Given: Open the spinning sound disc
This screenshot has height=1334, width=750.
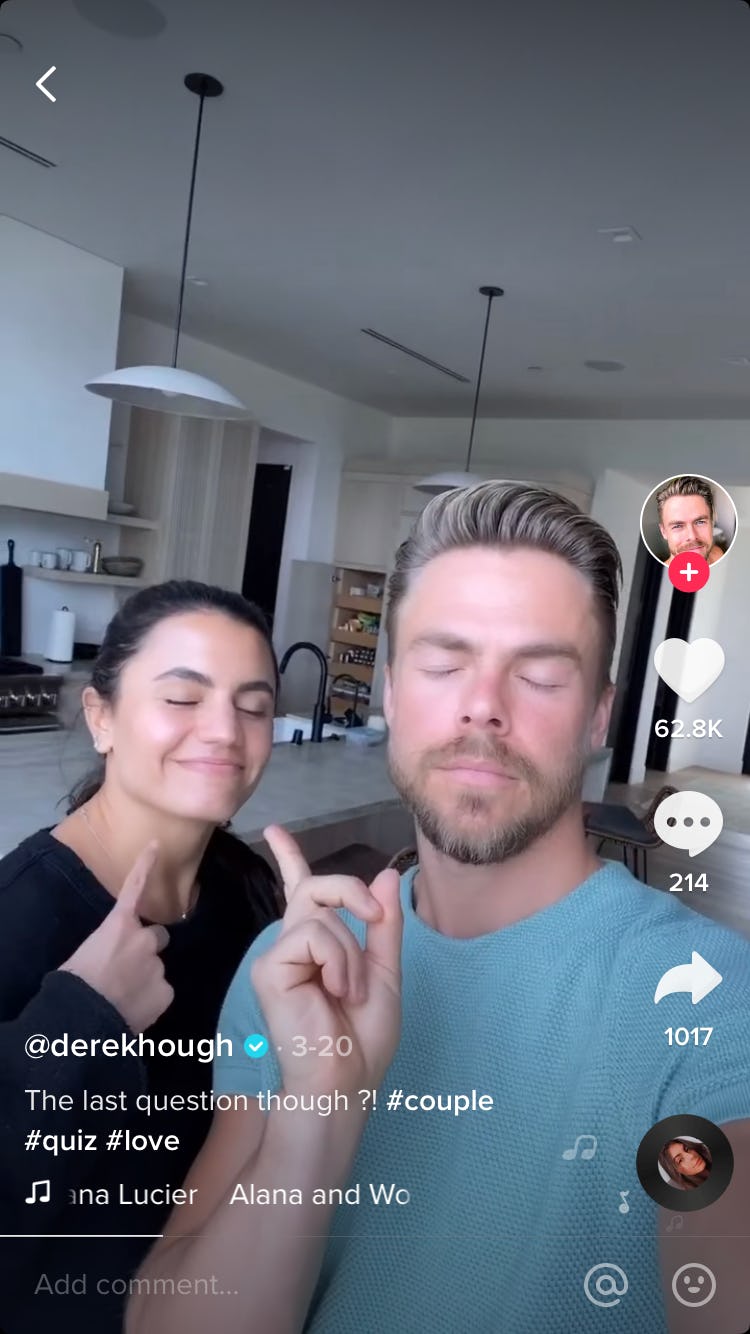Looking at the screenshot, I should (x=685, y=1163).
